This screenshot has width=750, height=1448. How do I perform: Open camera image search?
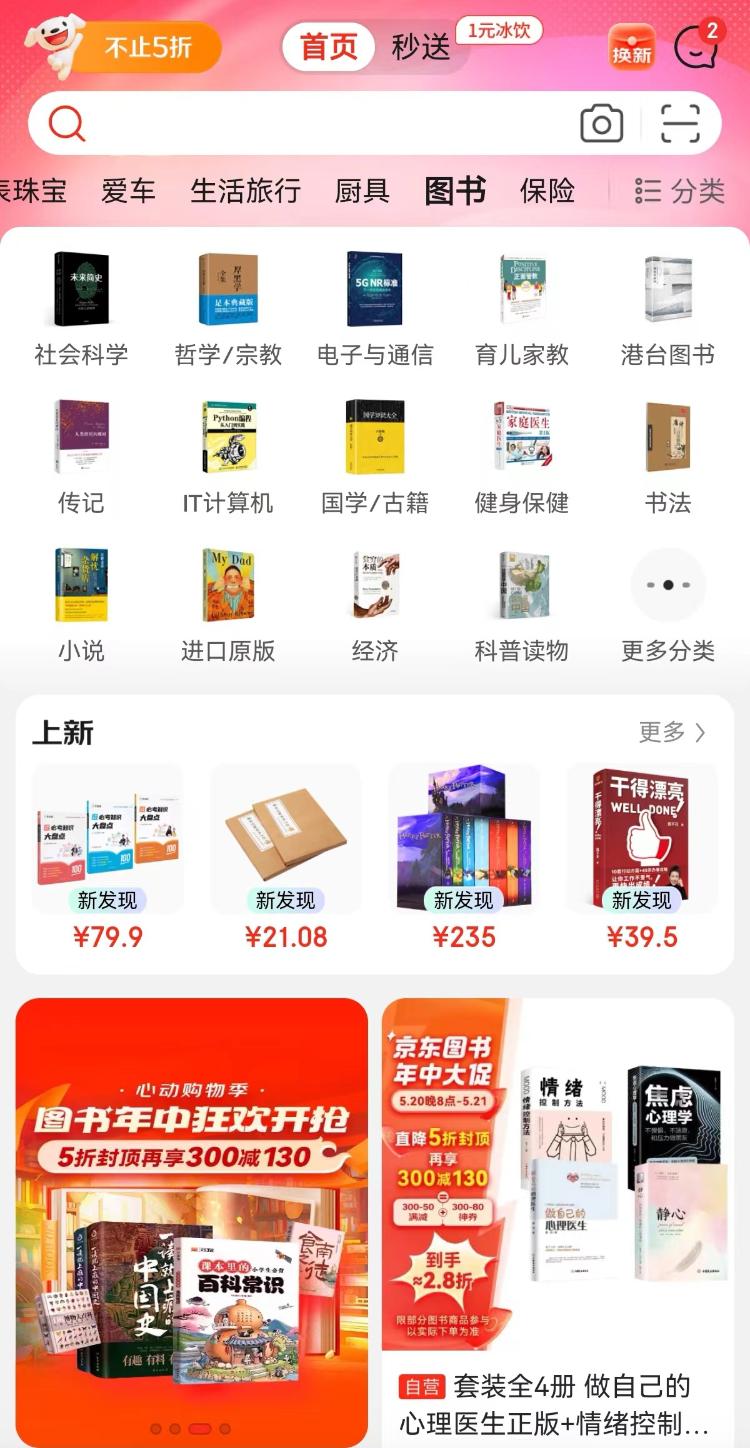(x=601, y=124)
